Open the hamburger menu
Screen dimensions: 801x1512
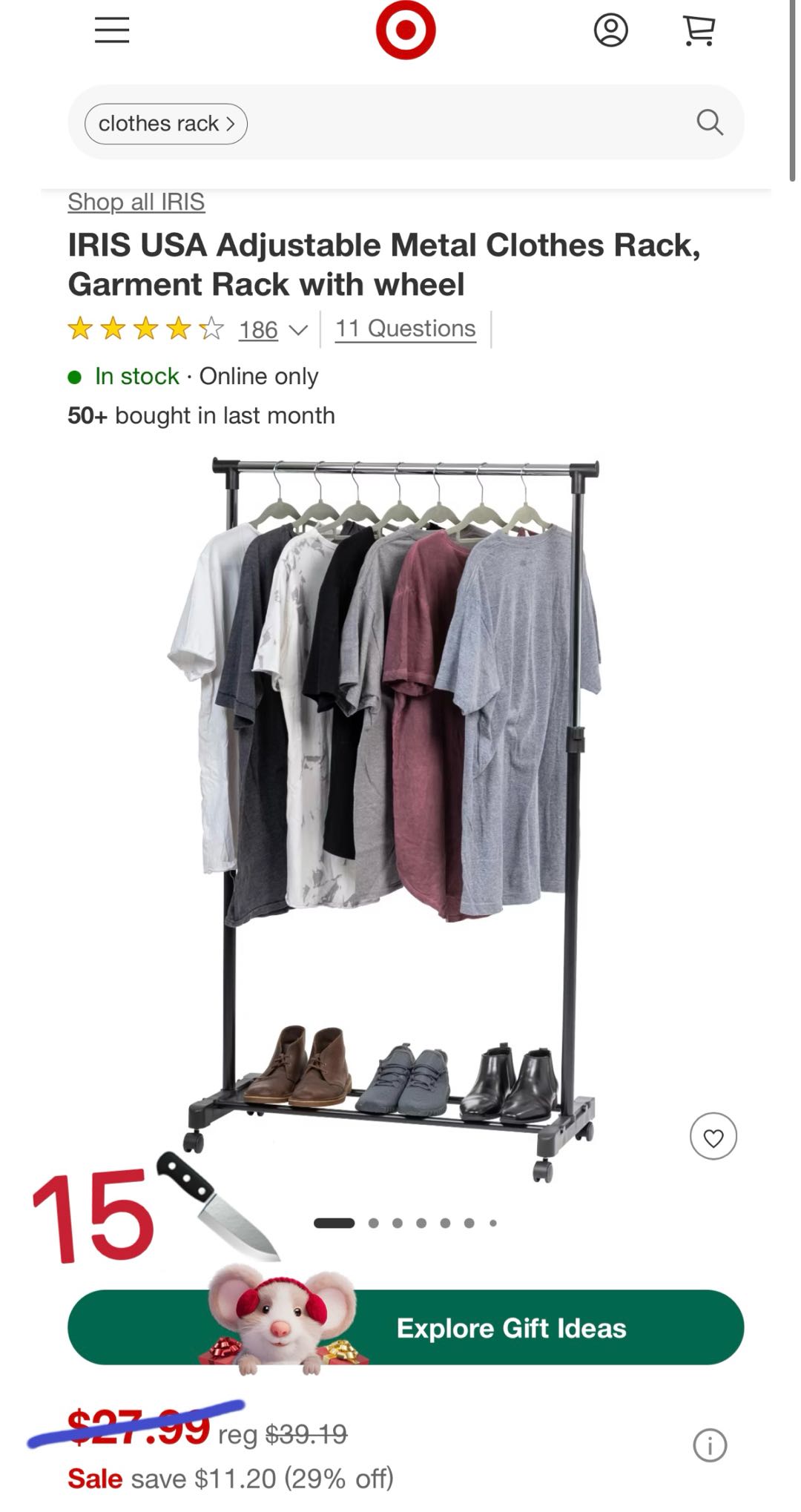pos(112,30)
